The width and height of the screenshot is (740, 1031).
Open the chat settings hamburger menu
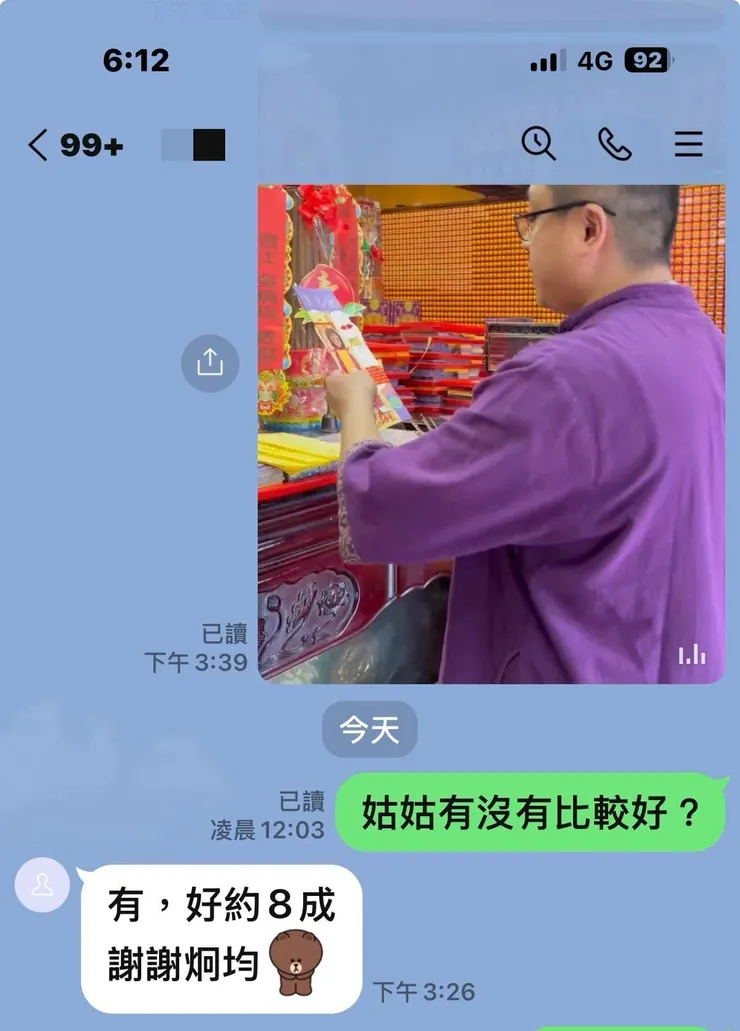pyautogui.click(x=688, y=145)
